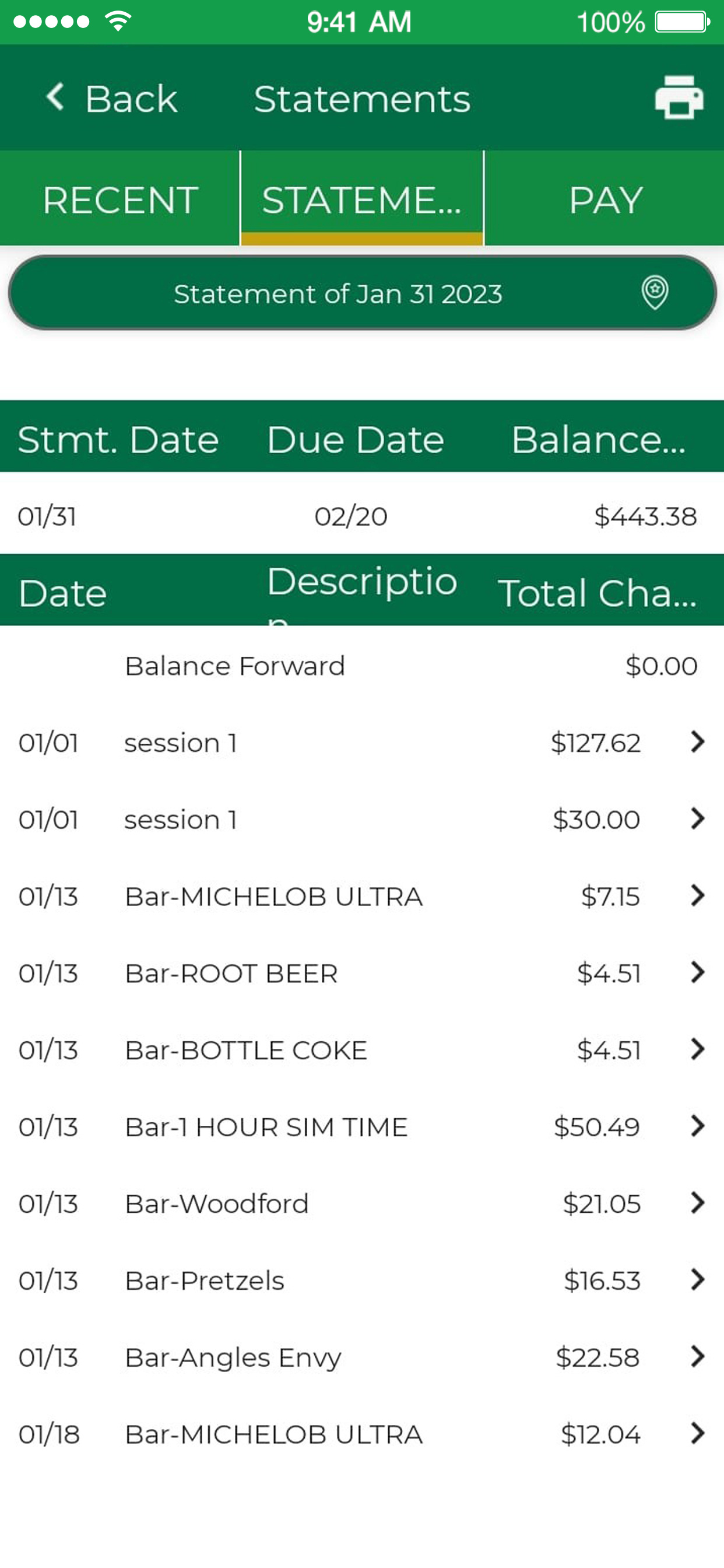Viewport: 724px width, 1568px height.
Task: Switch to the RECENT tab
Action: (x=120, y=198)
